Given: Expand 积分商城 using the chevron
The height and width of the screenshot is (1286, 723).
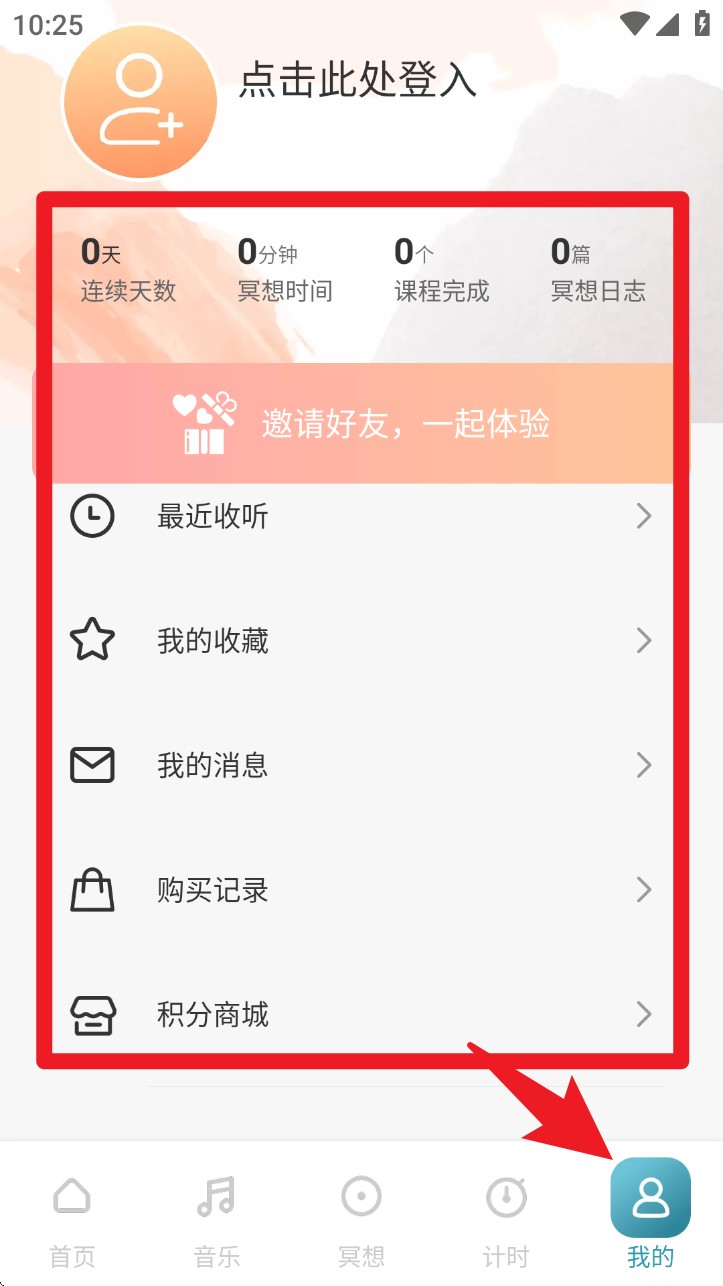Looking at the screenshot, I should pyautogui.click(x=643, y=1014).
